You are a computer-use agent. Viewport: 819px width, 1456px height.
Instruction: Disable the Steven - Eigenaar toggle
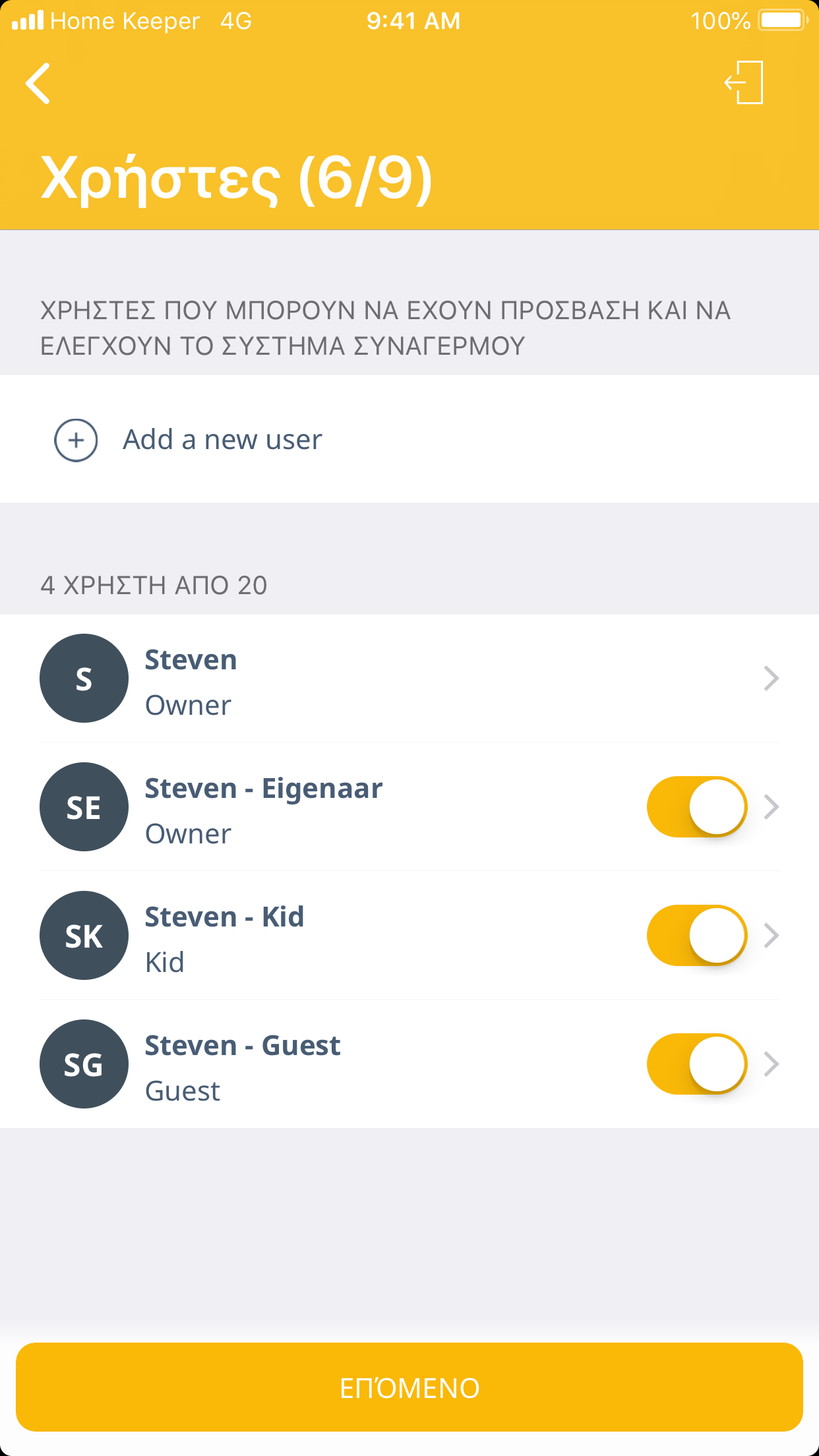tap(696, 807)
